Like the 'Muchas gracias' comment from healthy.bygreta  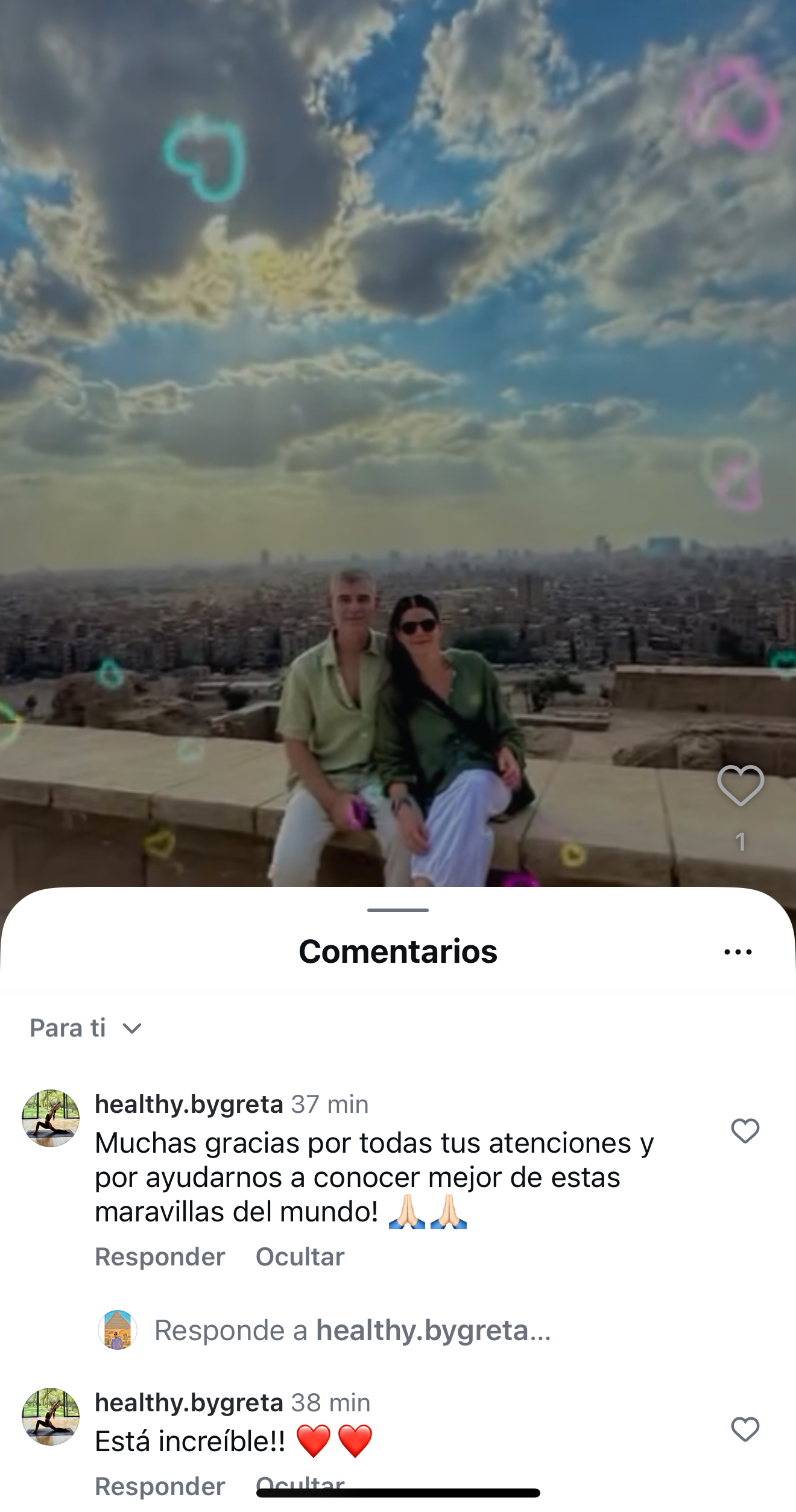click(x=745, y=1131)
